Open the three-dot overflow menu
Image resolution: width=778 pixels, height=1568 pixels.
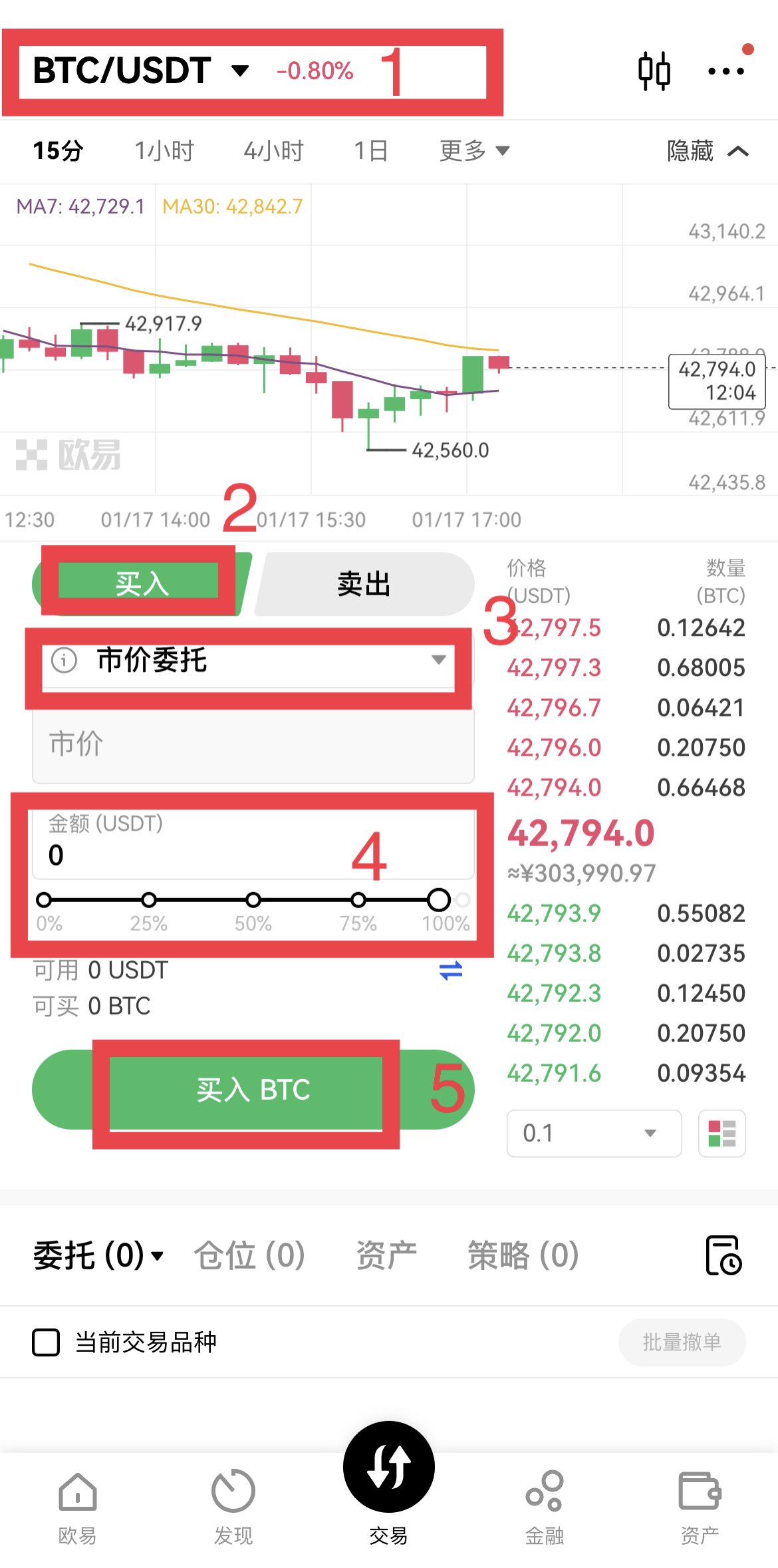(725, 71)
